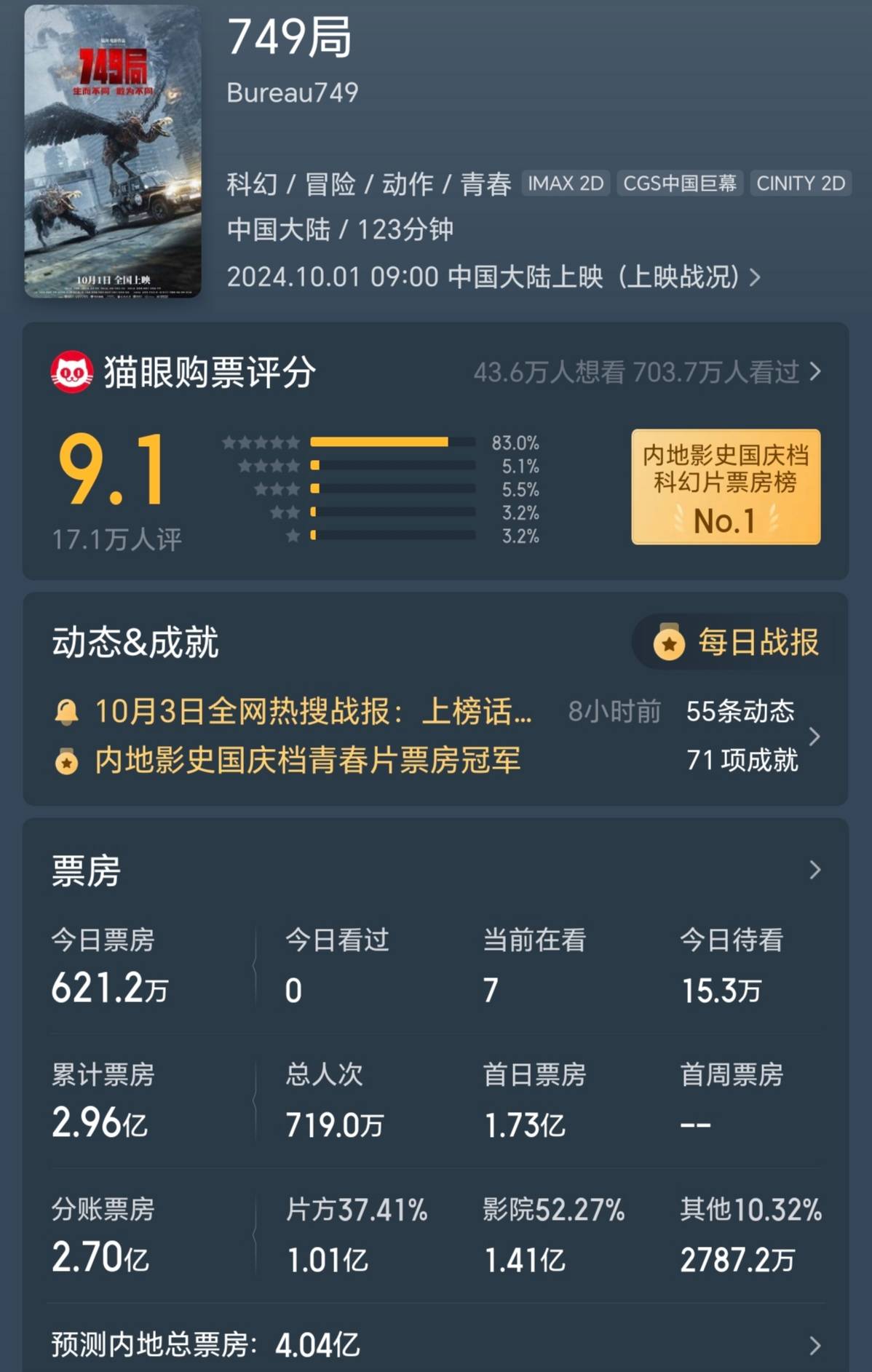Viewport: 872px width, 1372px height.
Task: Open the 国庆档青春片票房冠军 achievement
Action: pyautogui.click(x=307, y=761)
